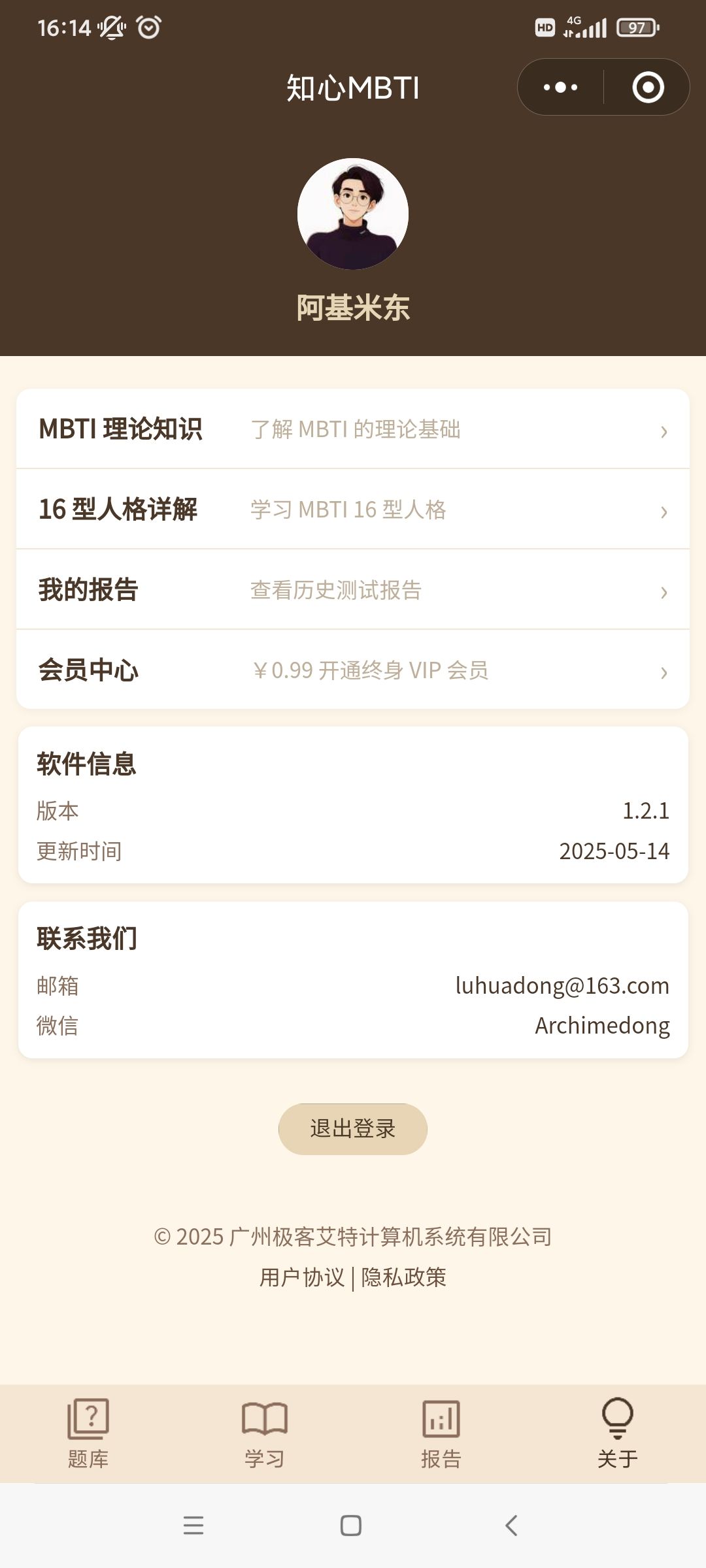View 我的报告 history
This screenshot has height=1568, width=706.
pos(353,590)
